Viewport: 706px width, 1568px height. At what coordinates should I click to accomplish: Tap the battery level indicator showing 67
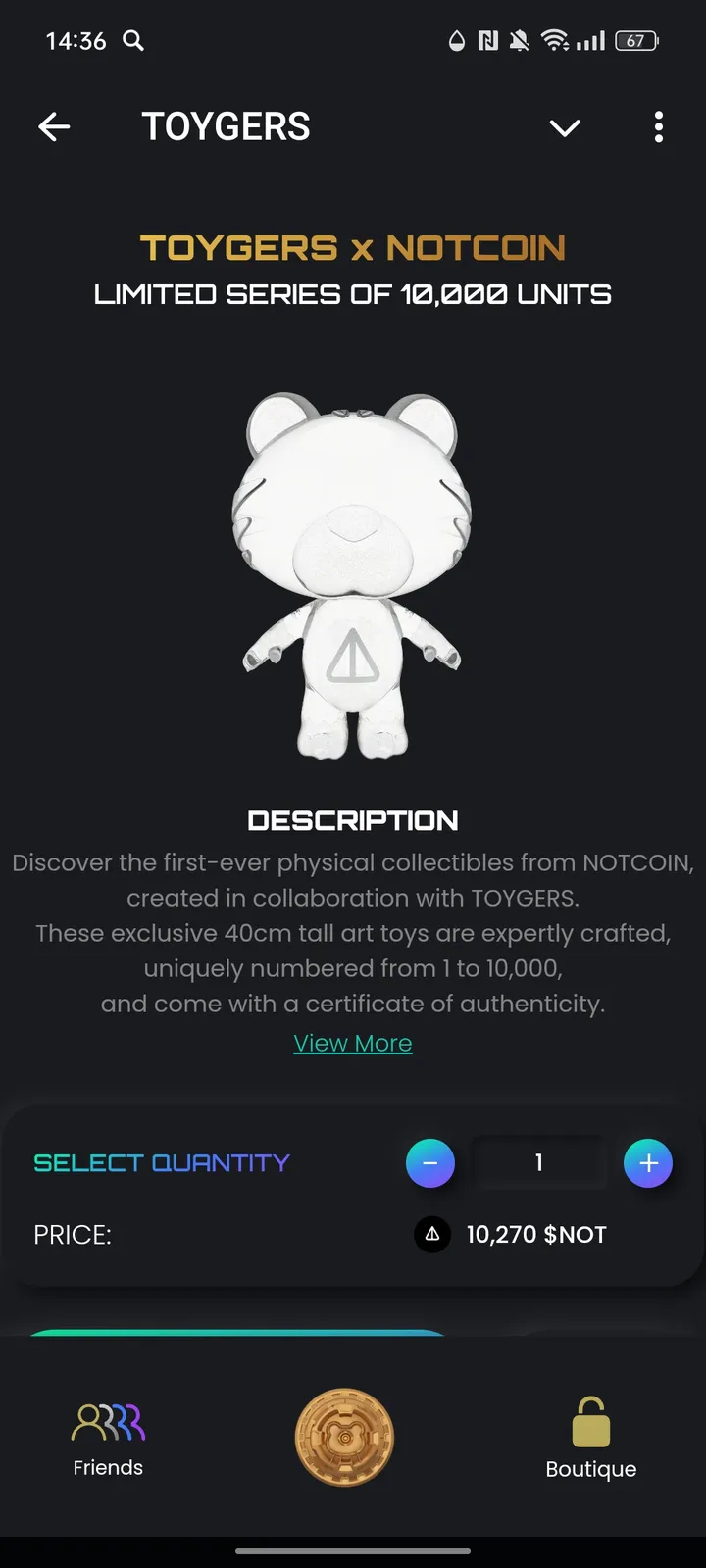633,41
